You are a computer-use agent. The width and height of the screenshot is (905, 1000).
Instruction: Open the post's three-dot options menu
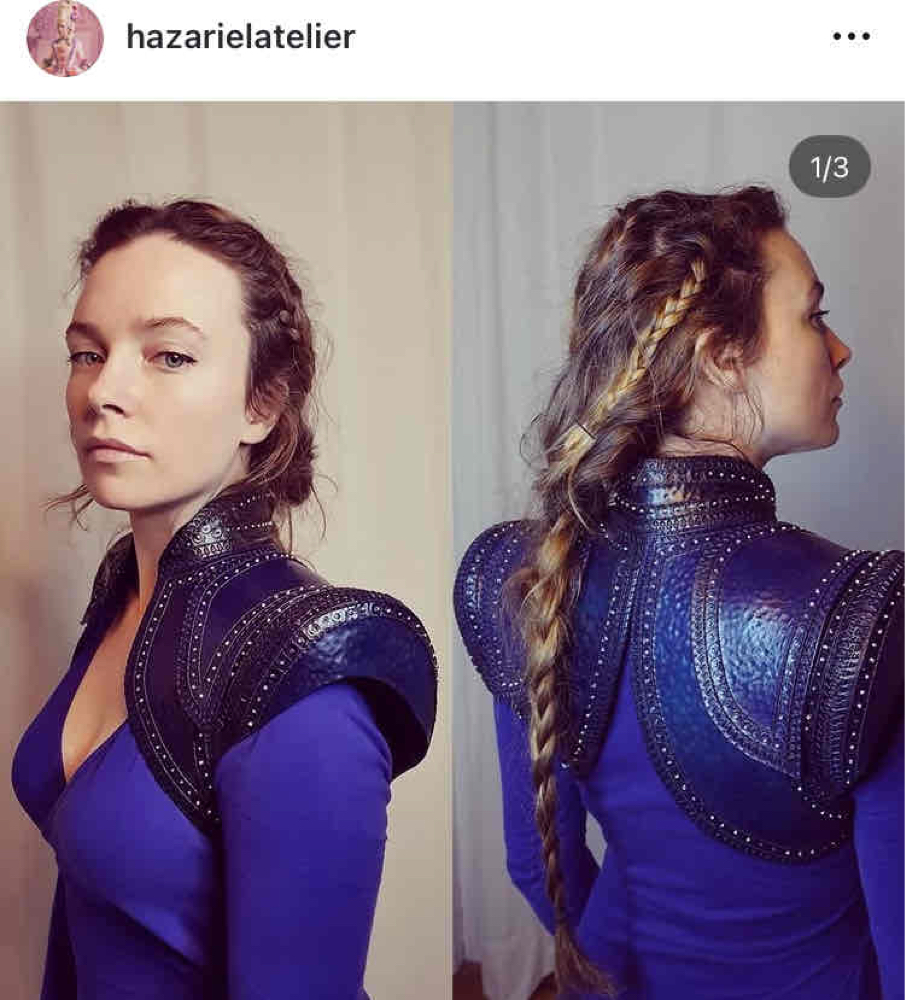(851, 37)
